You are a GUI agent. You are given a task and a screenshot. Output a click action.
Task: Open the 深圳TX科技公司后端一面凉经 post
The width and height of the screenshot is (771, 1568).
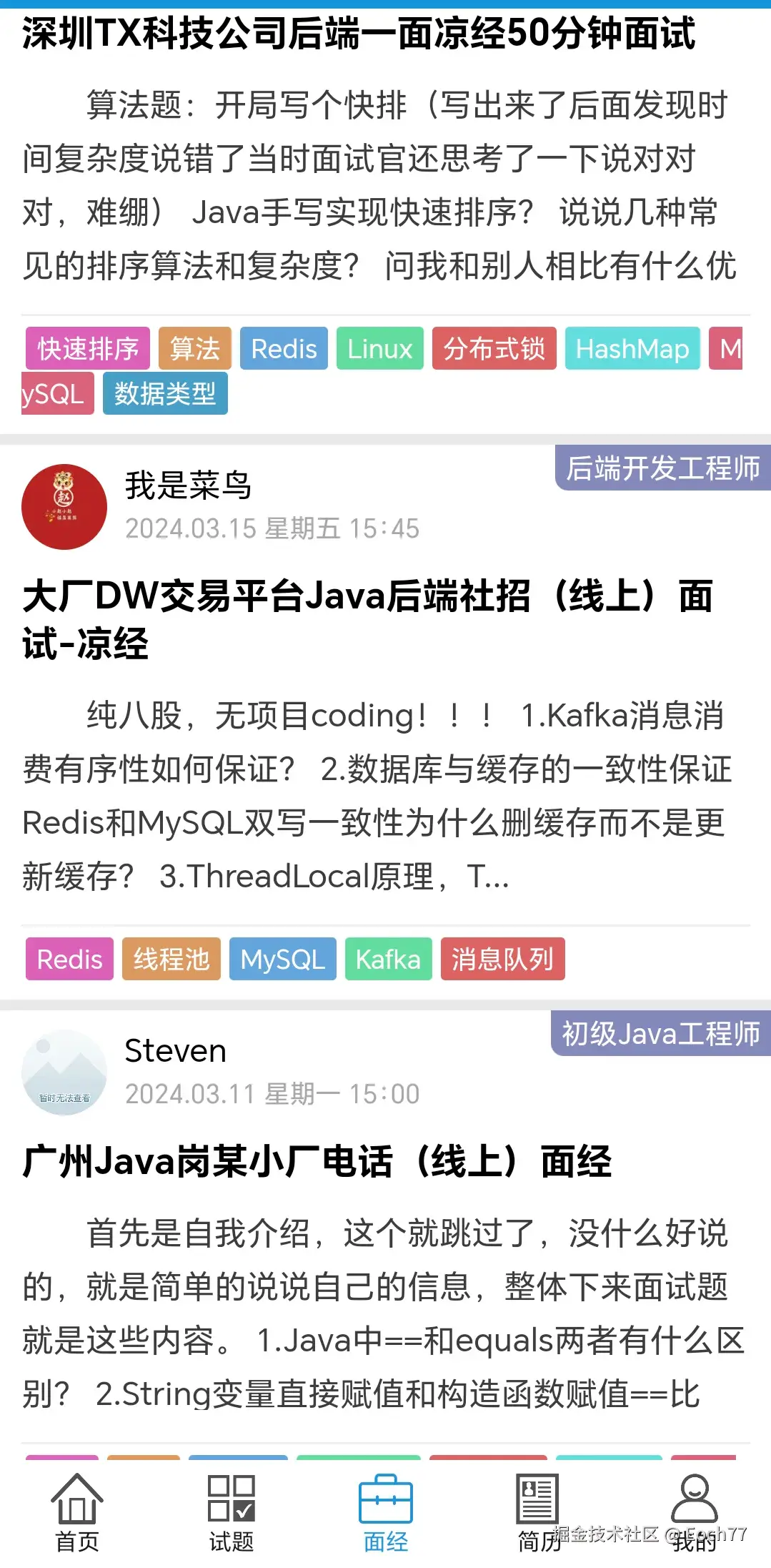(359, 33)
